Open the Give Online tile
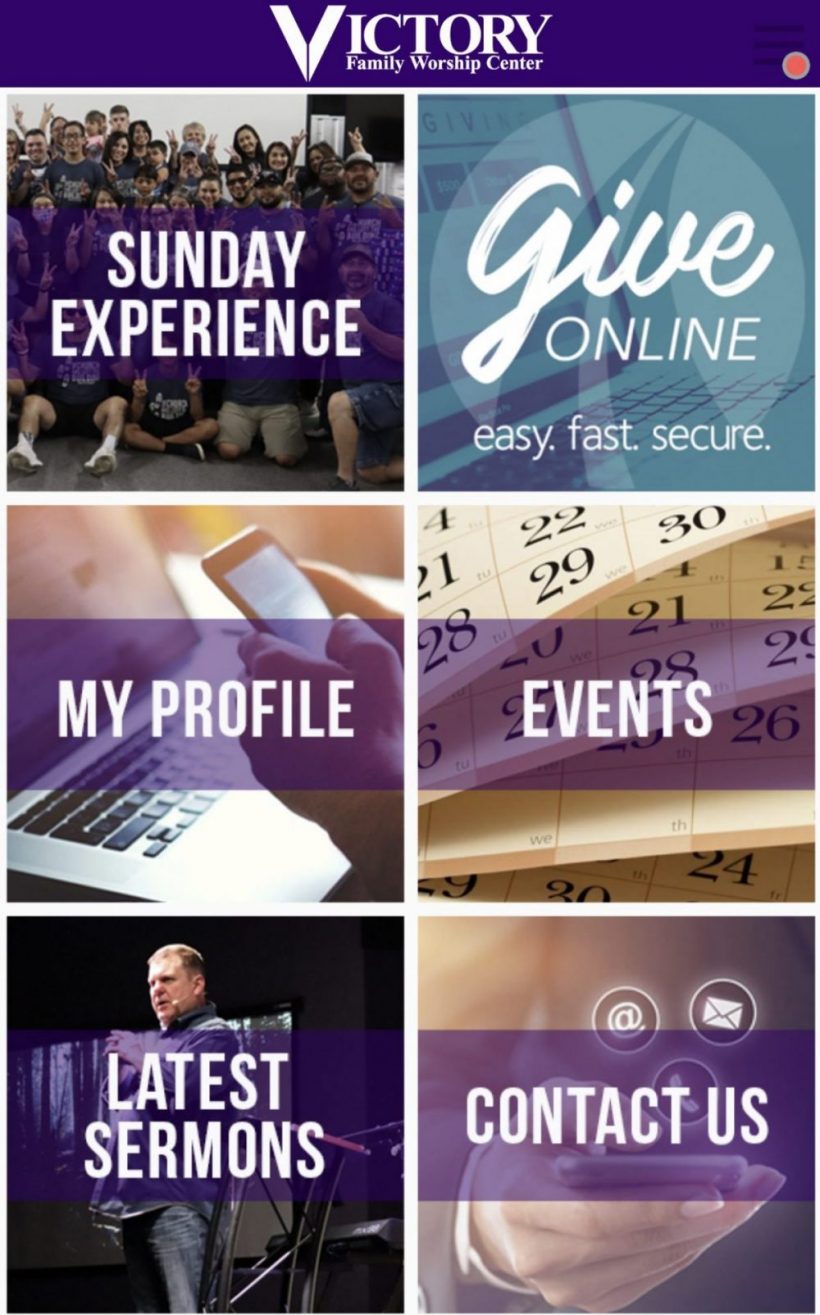This screenshot has width=820, height=1315. point(616,292)
